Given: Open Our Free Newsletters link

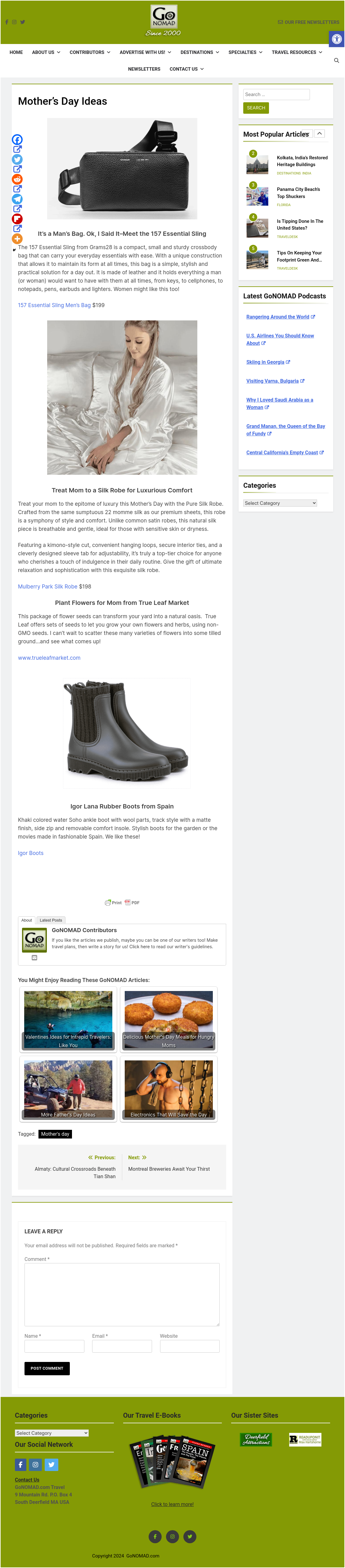Looking at the screenshot, I should coord(308,22).
